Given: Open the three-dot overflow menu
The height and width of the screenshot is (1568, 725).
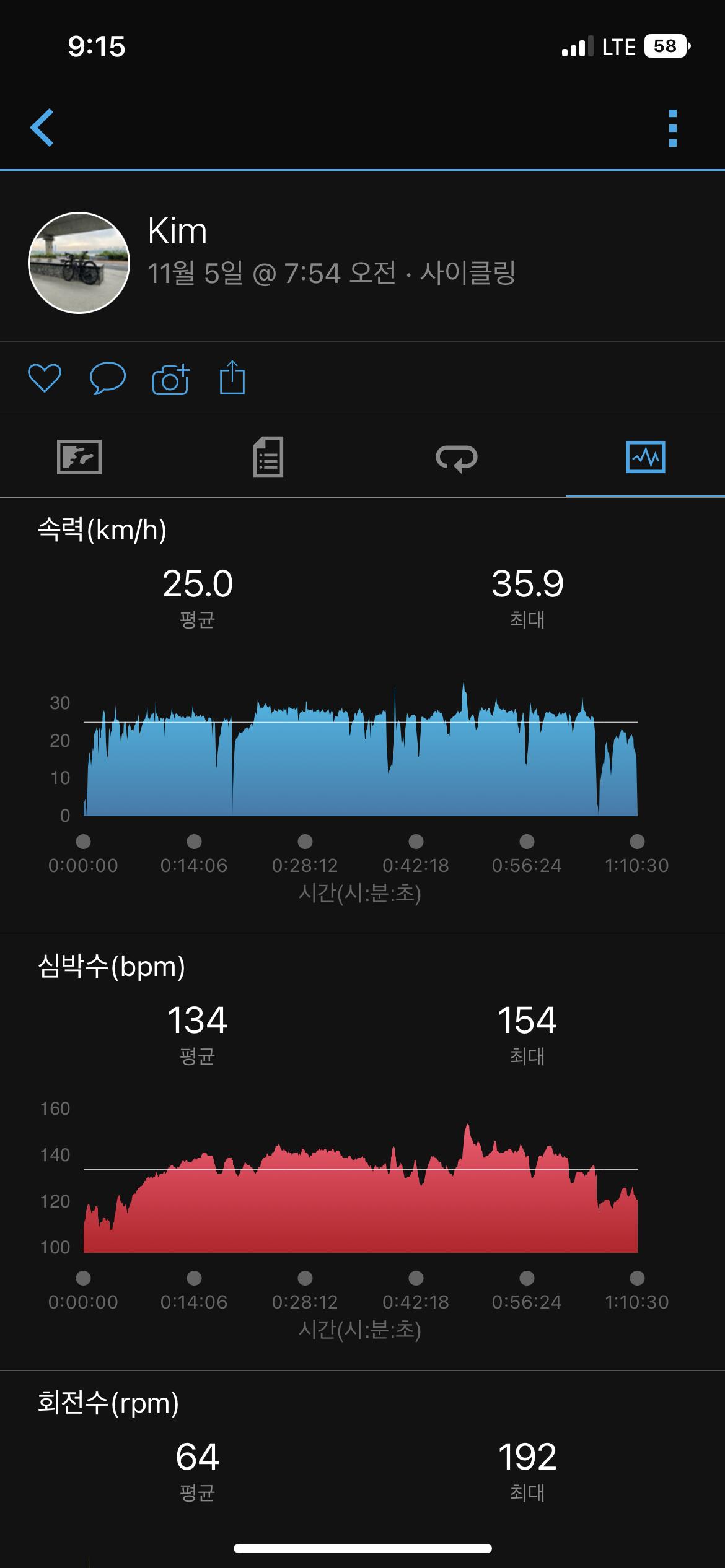Looking at the screenshot, I should 673,128.
